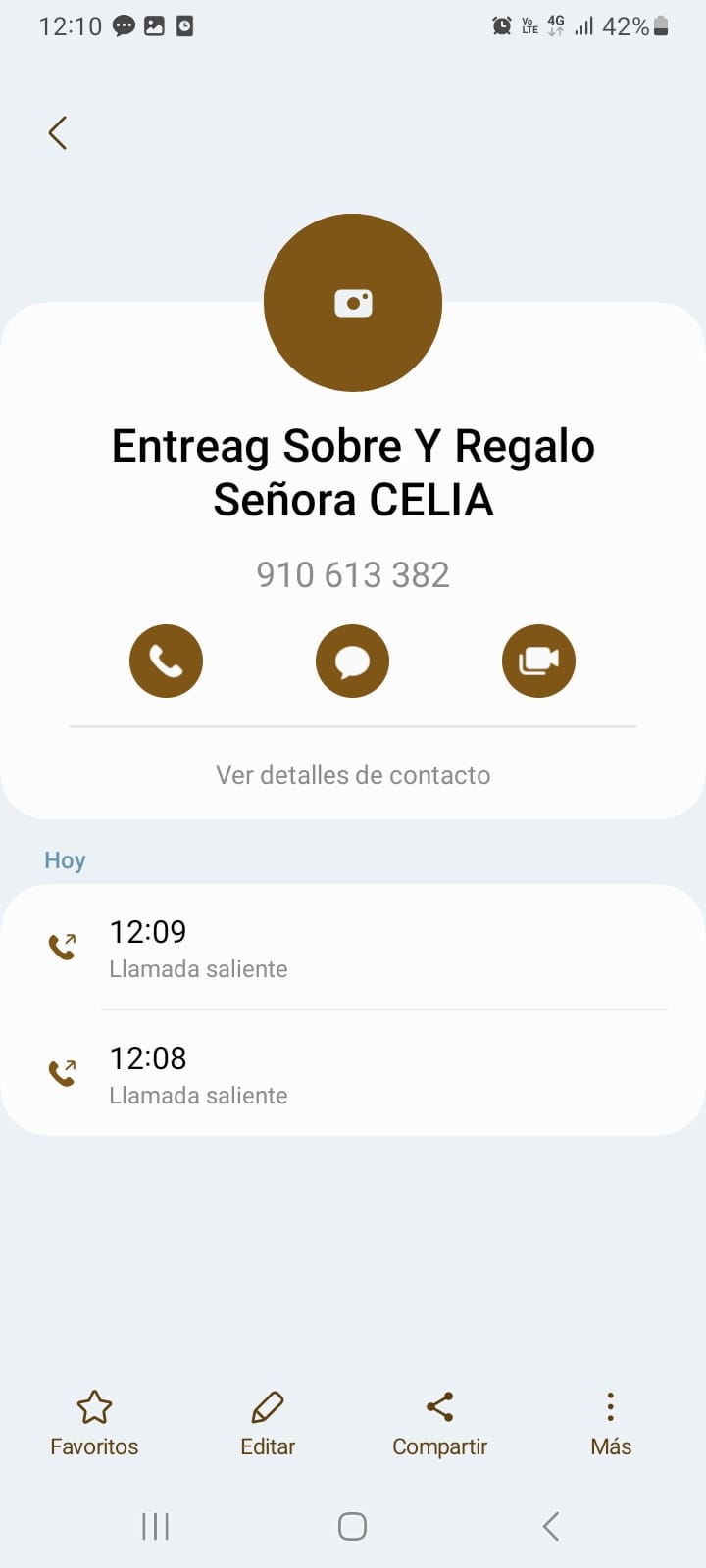Screen dimensions: 706x1568
Task: Share contact using Compartir
Action: [x=439, y=1423]
